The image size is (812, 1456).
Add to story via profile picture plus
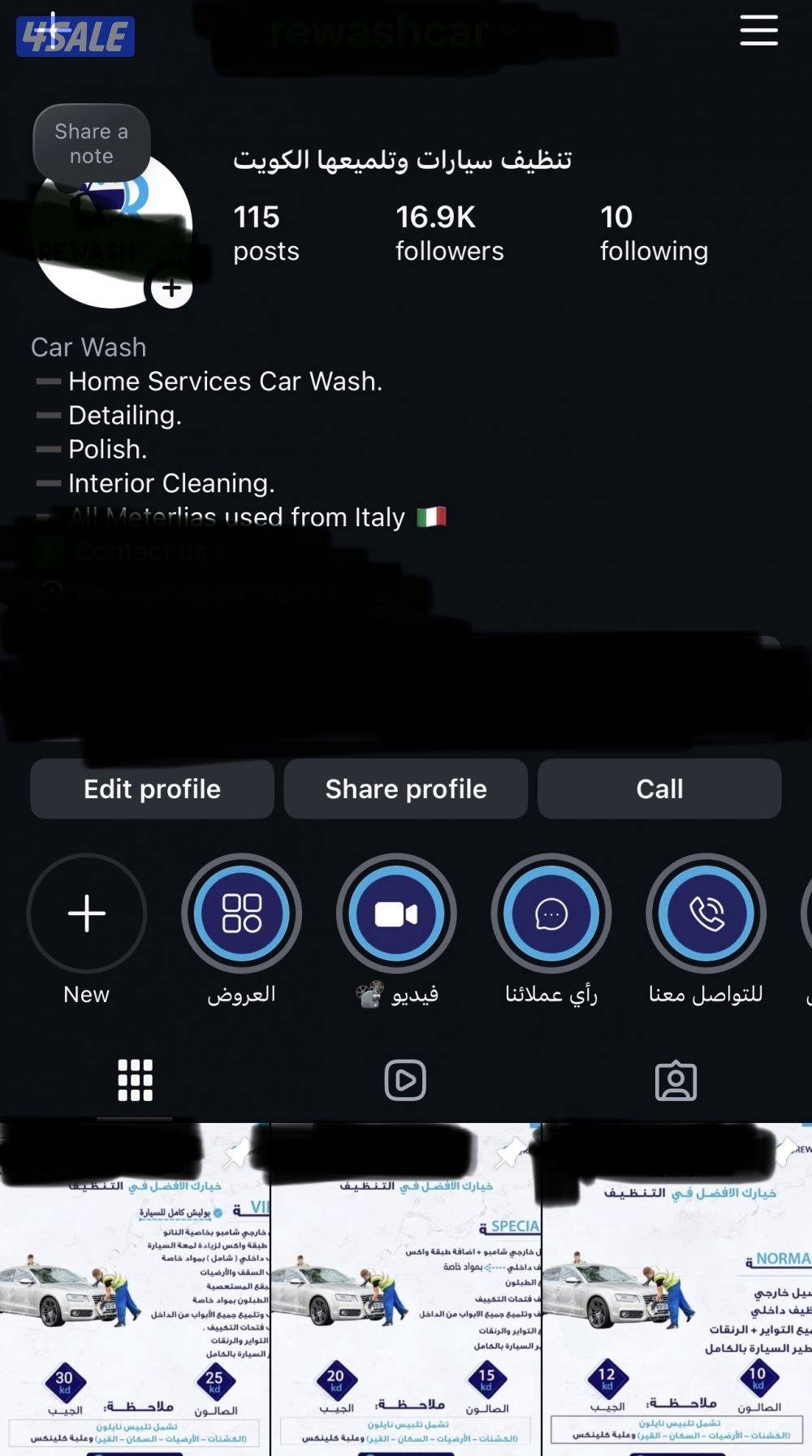171,287
